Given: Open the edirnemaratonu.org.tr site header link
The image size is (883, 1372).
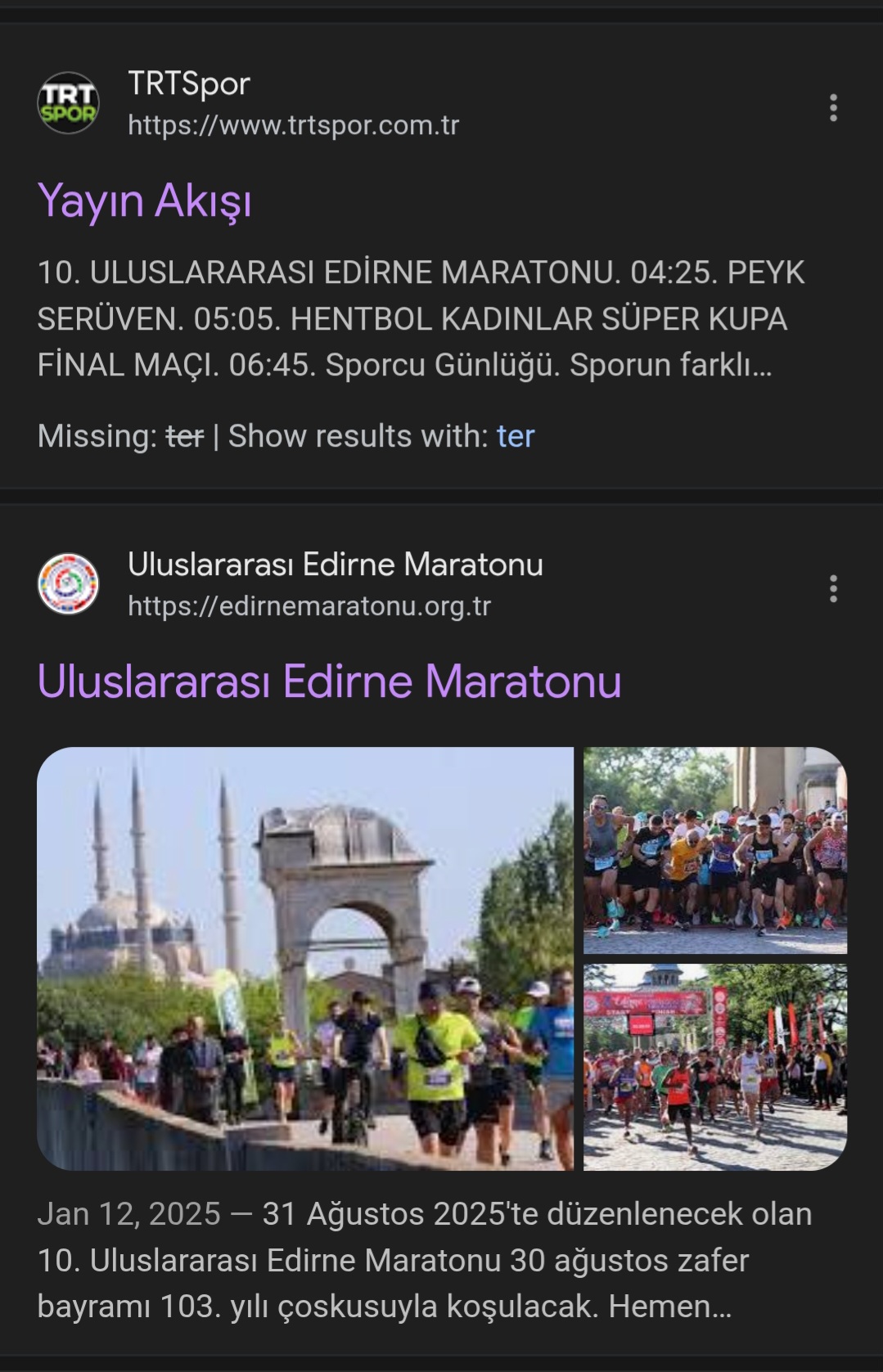Looking at the screenshot, I should (x=334, y=584).
